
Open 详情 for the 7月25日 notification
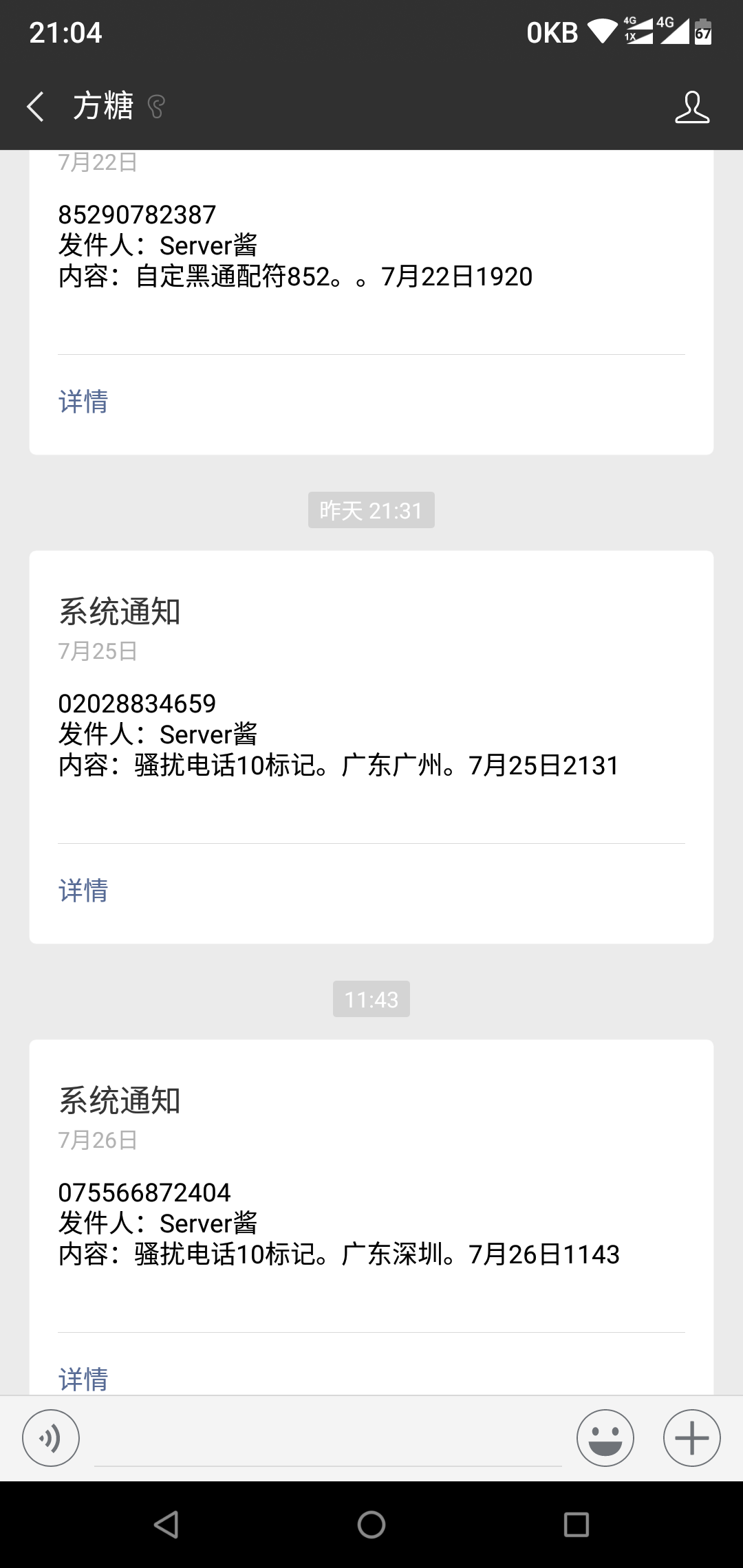(83, 891)
